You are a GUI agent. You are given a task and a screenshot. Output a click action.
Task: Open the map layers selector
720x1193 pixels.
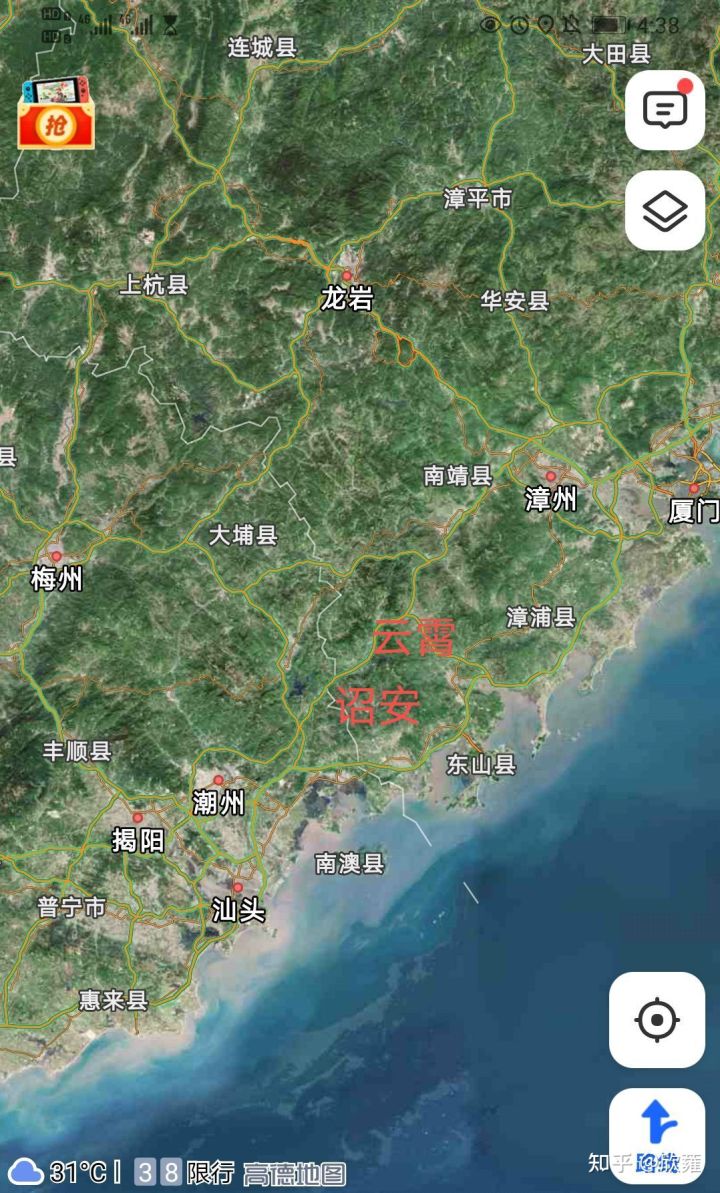click(x=664, y=211)
